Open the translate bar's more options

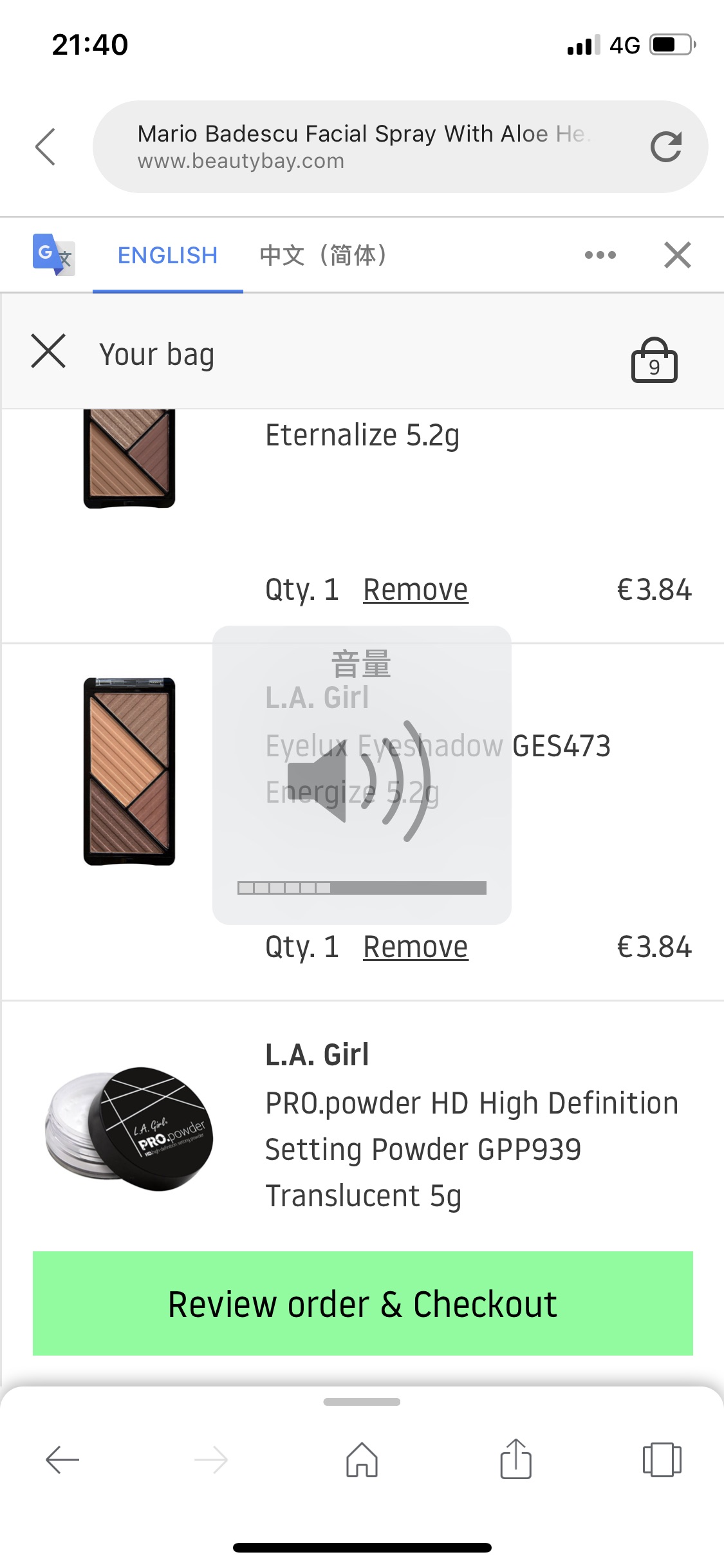[600, 256]
